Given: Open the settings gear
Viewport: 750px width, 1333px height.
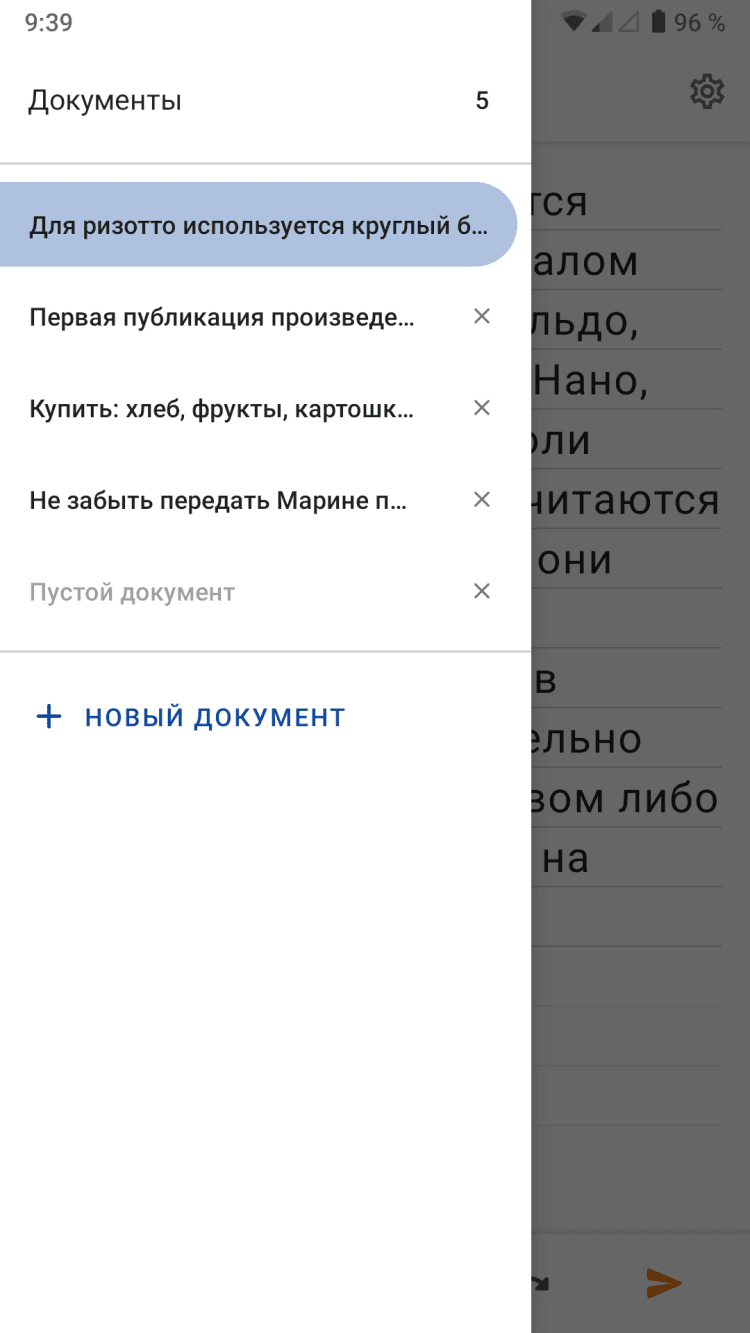Looking at the screenshot, I should (707, 92).
